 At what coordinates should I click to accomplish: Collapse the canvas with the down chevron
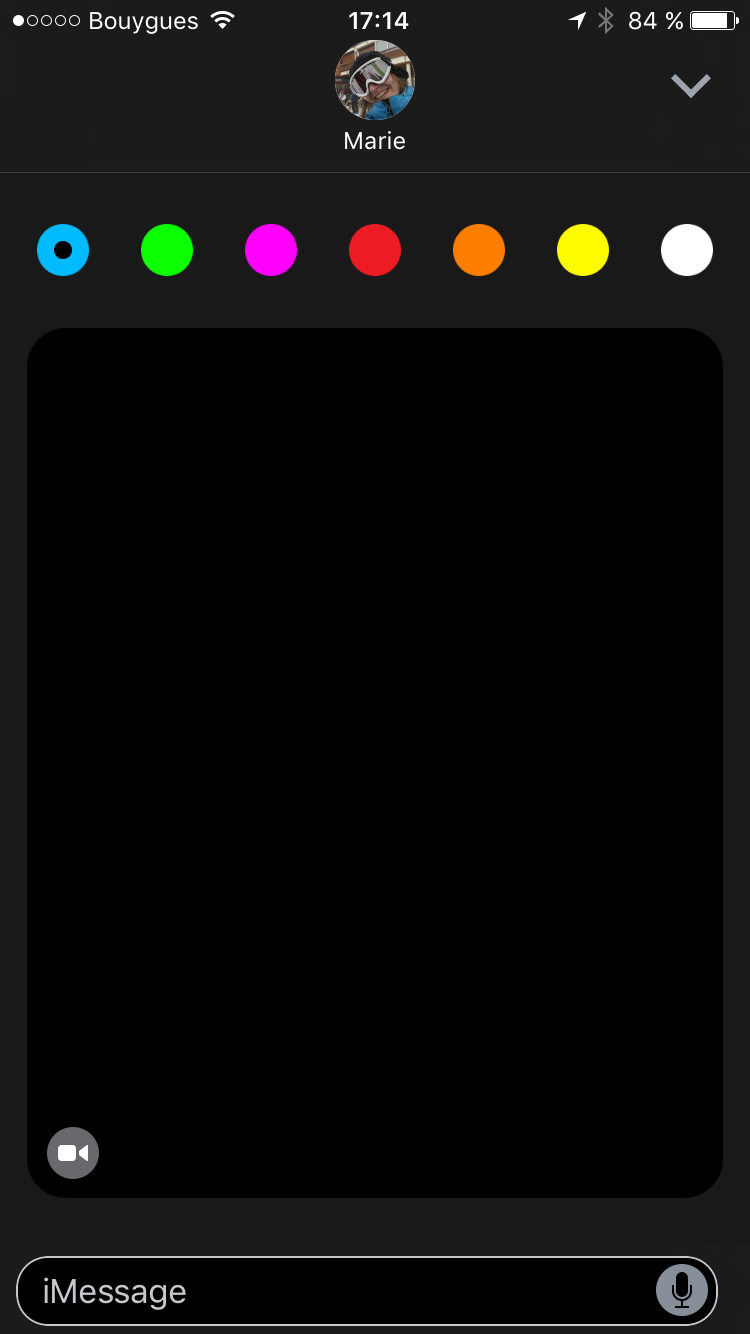coord(690,86)
